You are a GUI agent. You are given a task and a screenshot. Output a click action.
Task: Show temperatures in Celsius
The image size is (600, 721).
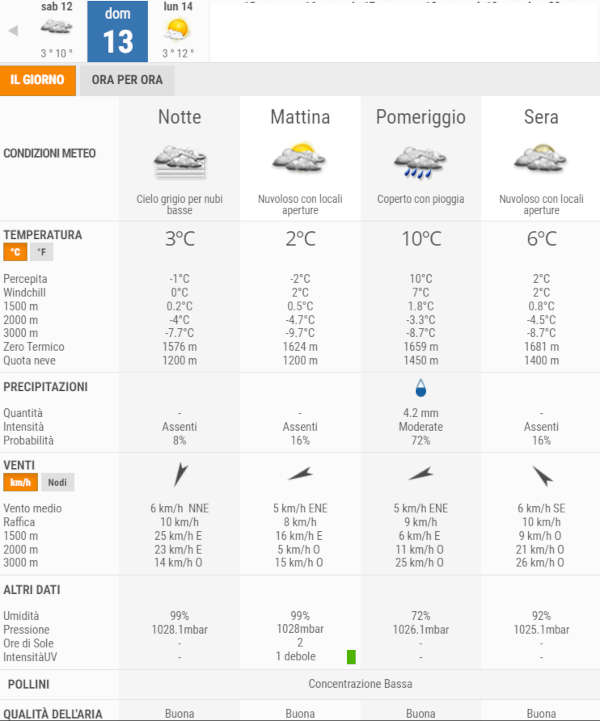[x=16, y=252]
